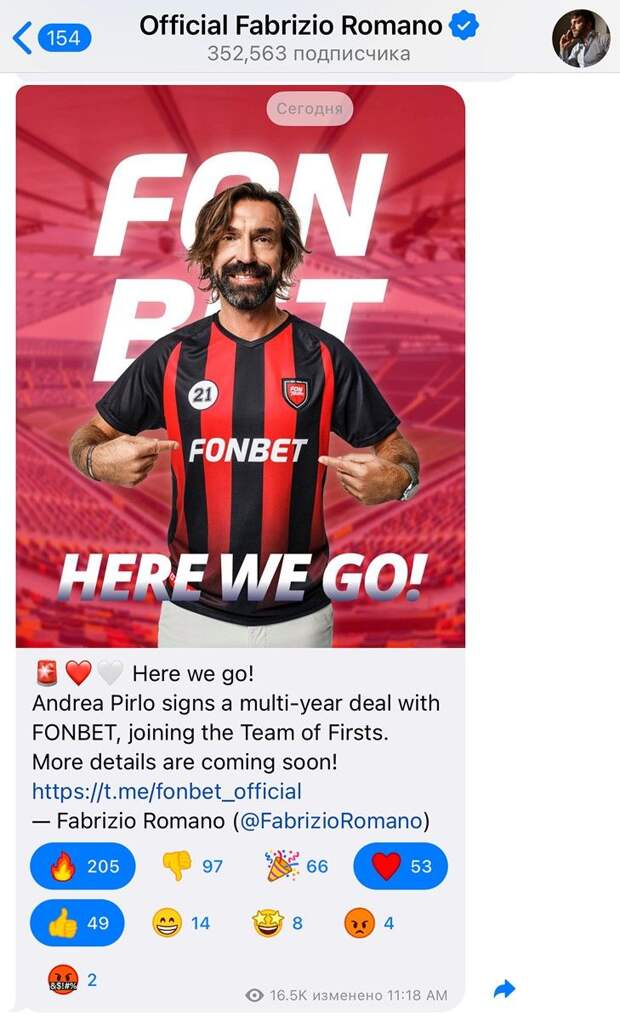React with the party popper emoji

(x=297, y=866)
